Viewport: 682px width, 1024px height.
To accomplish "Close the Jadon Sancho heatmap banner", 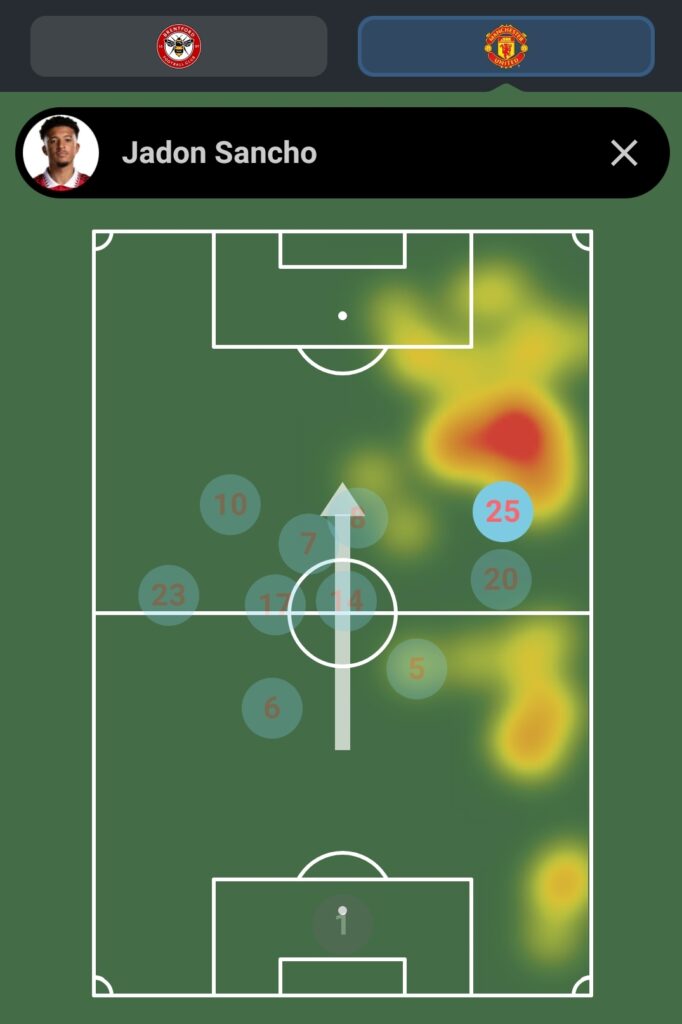I will tap(624, 153).
